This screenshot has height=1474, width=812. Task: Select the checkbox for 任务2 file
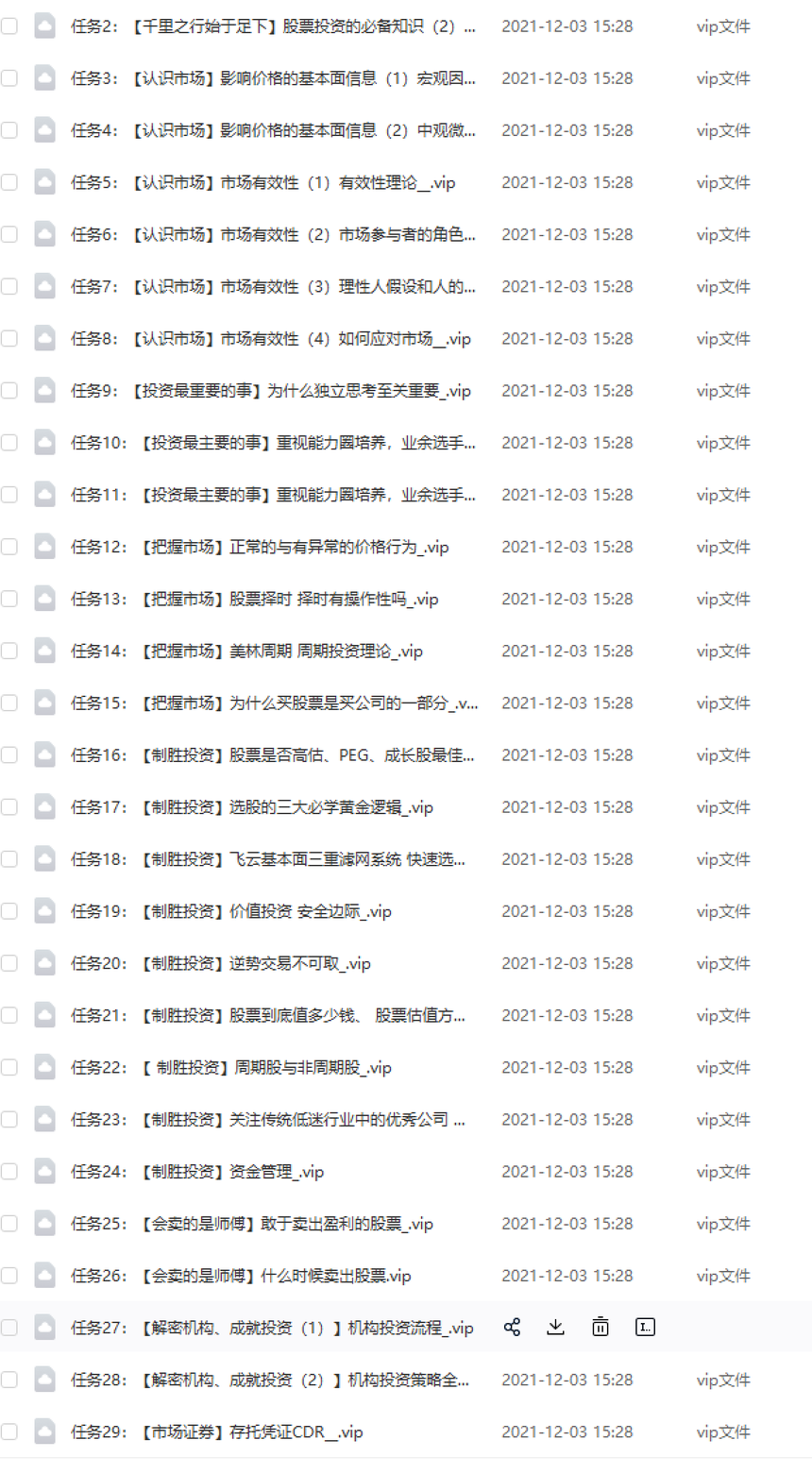(9, 26)
